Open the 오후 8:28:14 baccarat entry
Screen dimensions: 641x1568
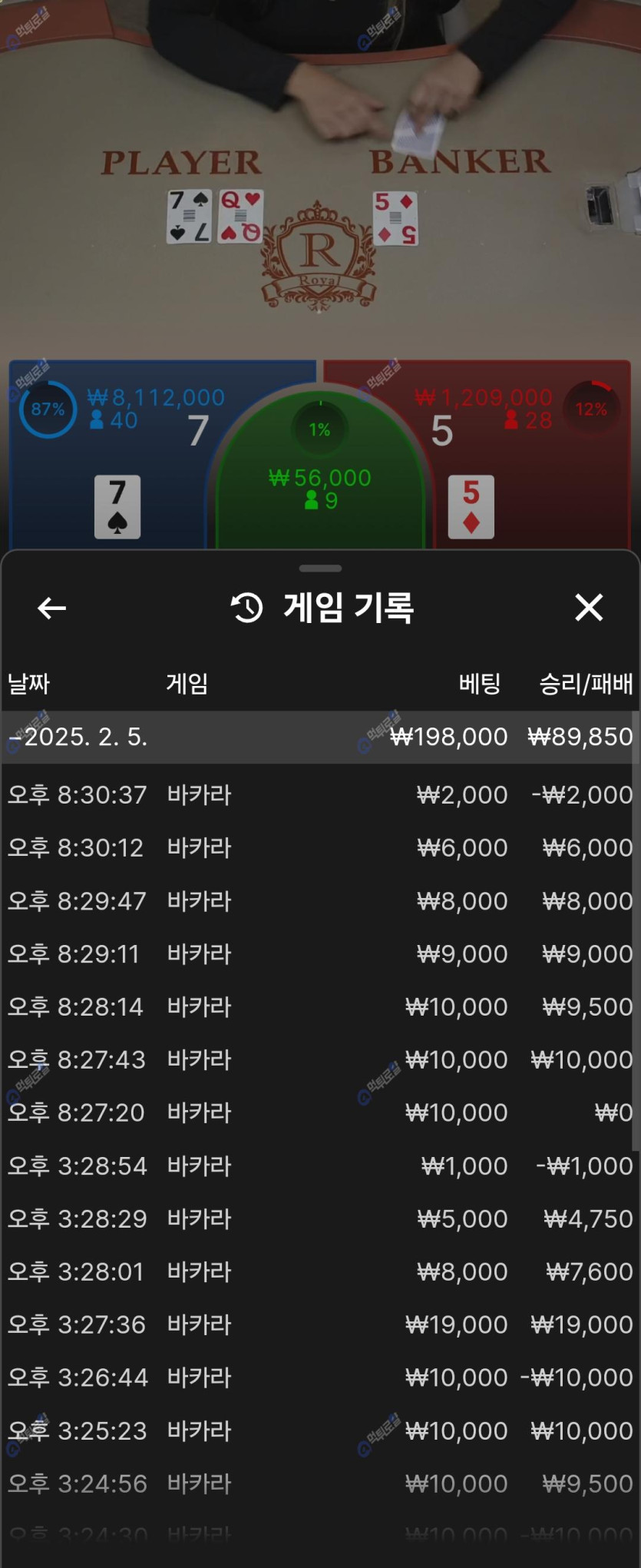tap(319, 1006)
